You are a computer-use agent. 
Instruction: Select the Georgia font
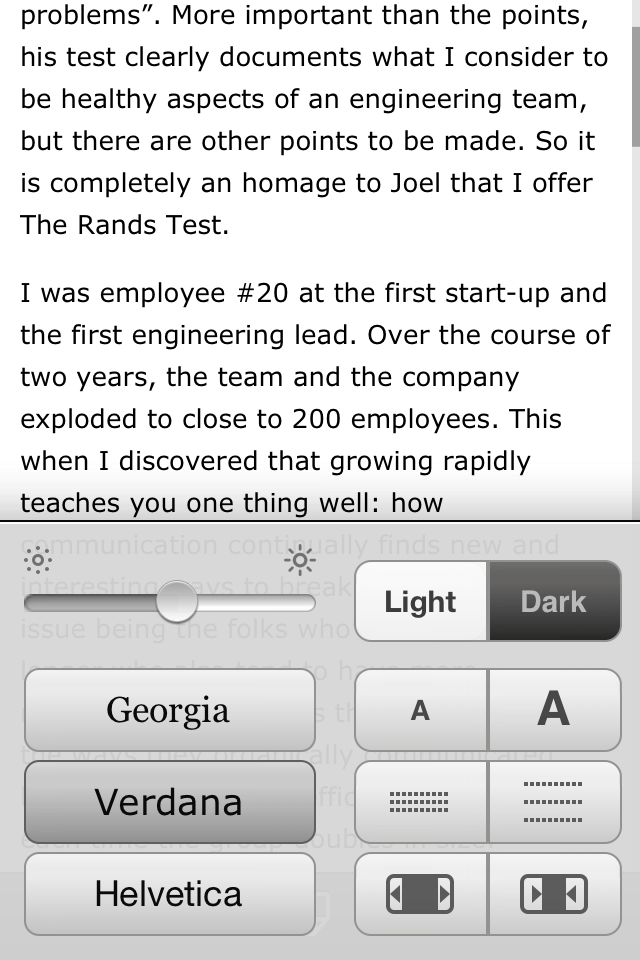[x=169, y=711]
